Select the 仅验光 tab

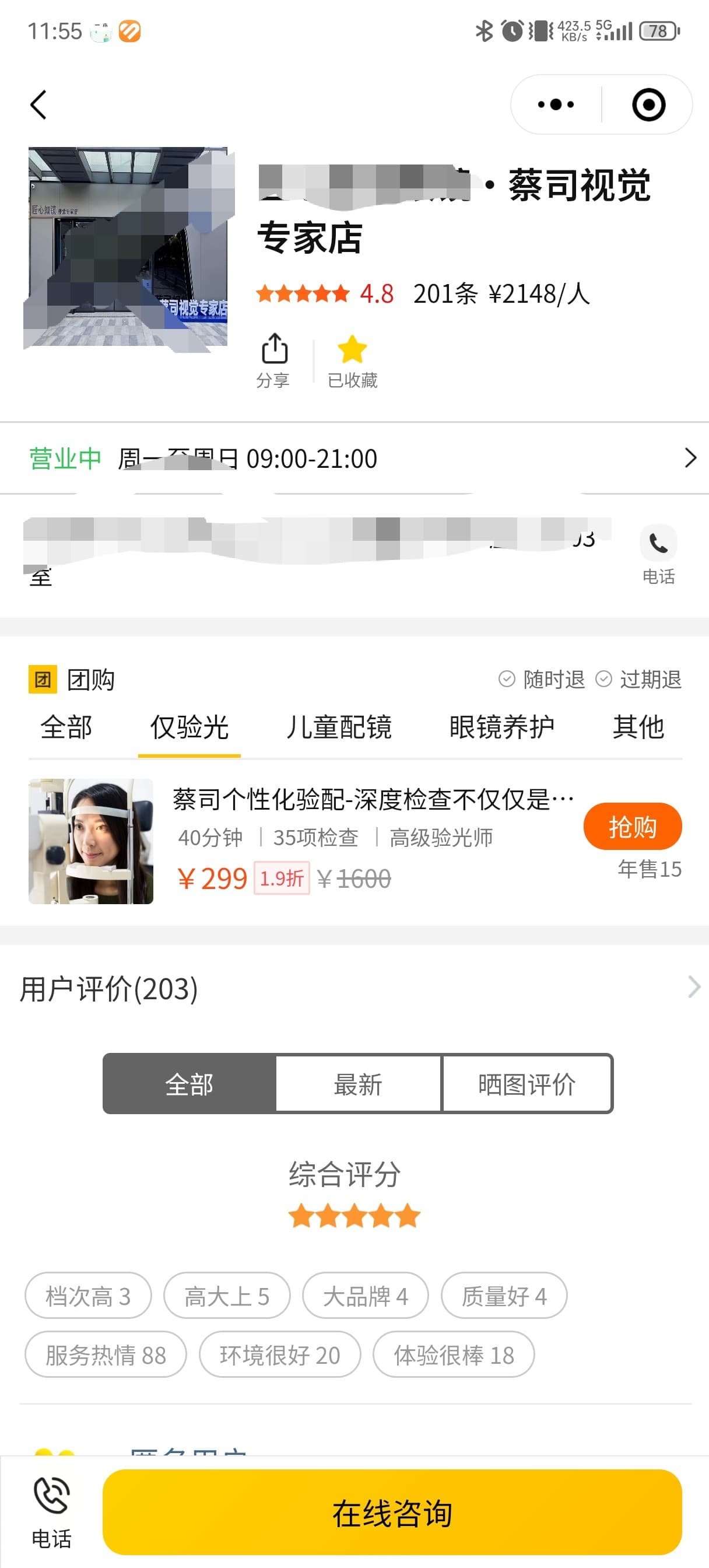pyautogui.click(x=189, y=727)
